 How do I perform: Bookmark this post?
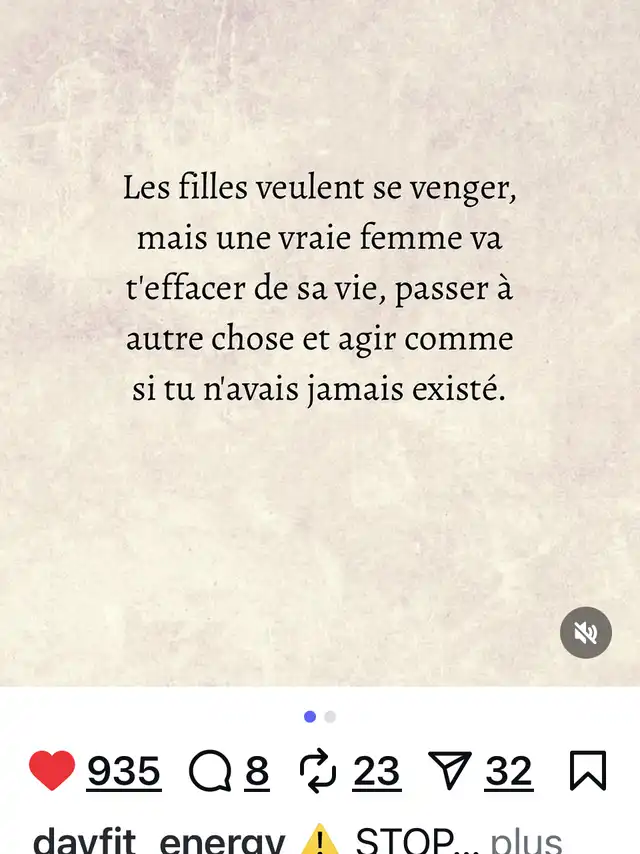click(587, 771)
